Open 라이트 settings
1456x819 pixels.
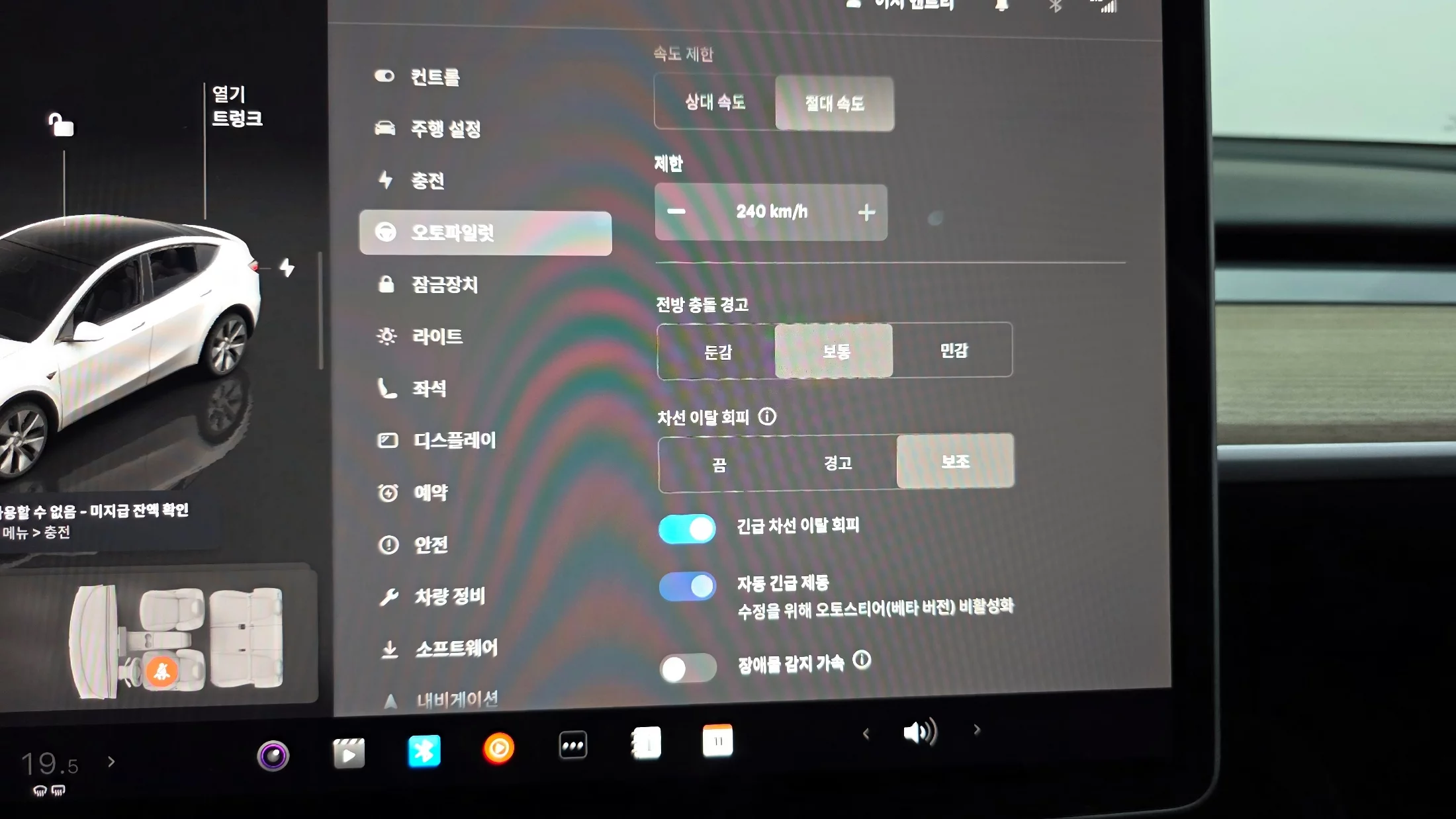click(x=437, y=336)
